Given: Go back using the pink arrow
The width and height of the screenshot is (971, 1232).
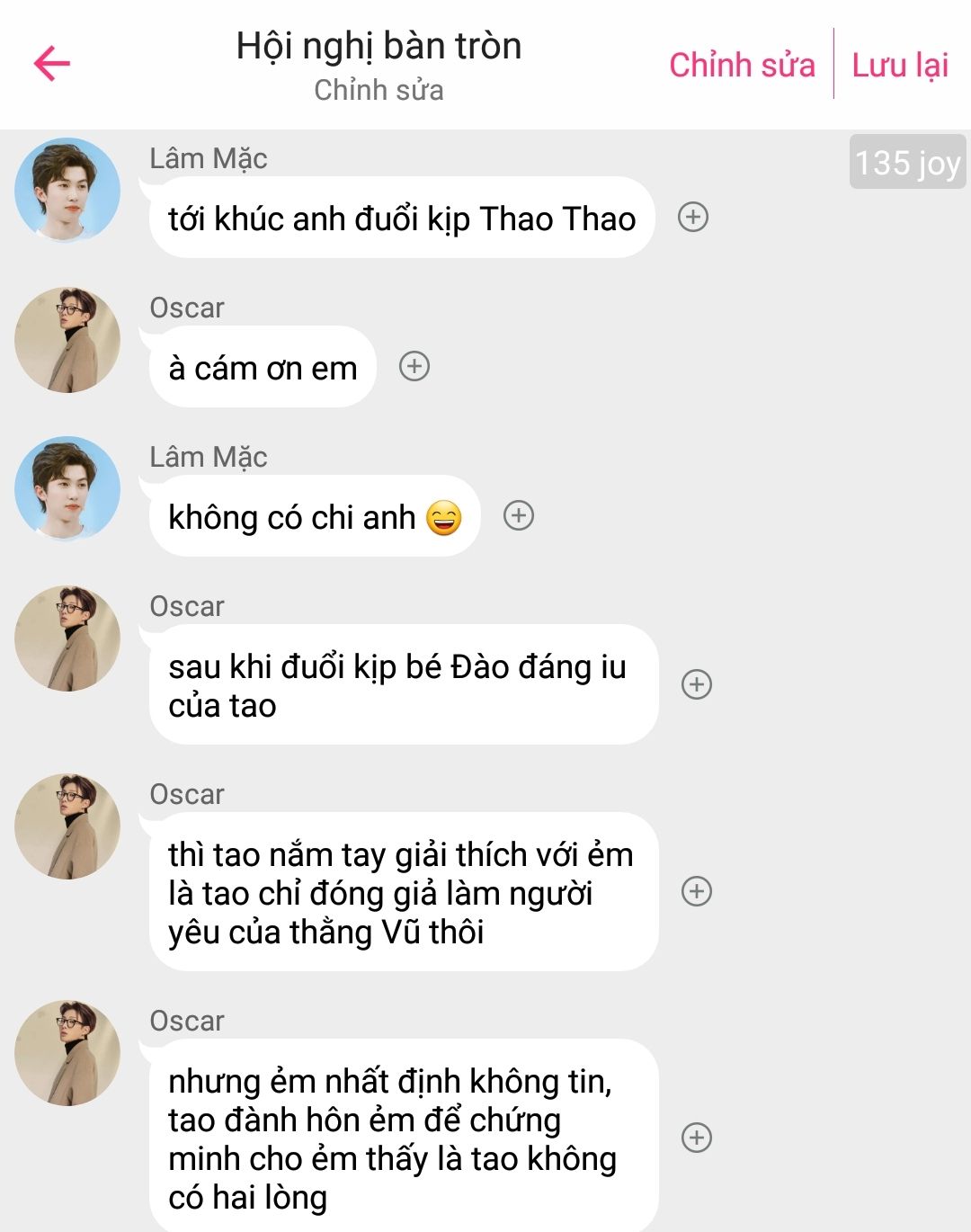Looking at the screenshot, I should (x=52, y=63).
